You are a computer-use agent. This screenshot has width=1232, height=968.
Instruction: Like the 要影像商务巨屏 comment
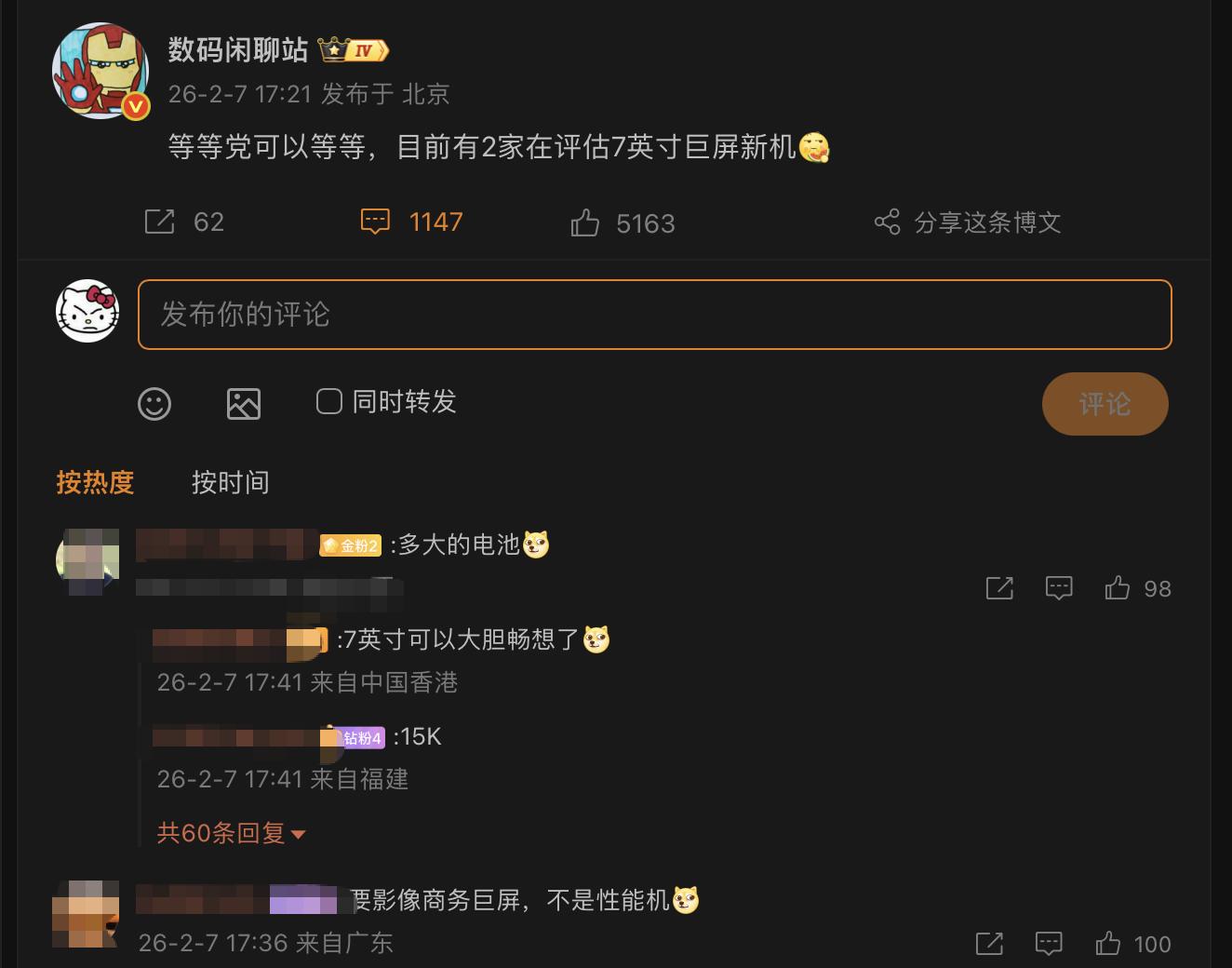[x=1108, y=943]
